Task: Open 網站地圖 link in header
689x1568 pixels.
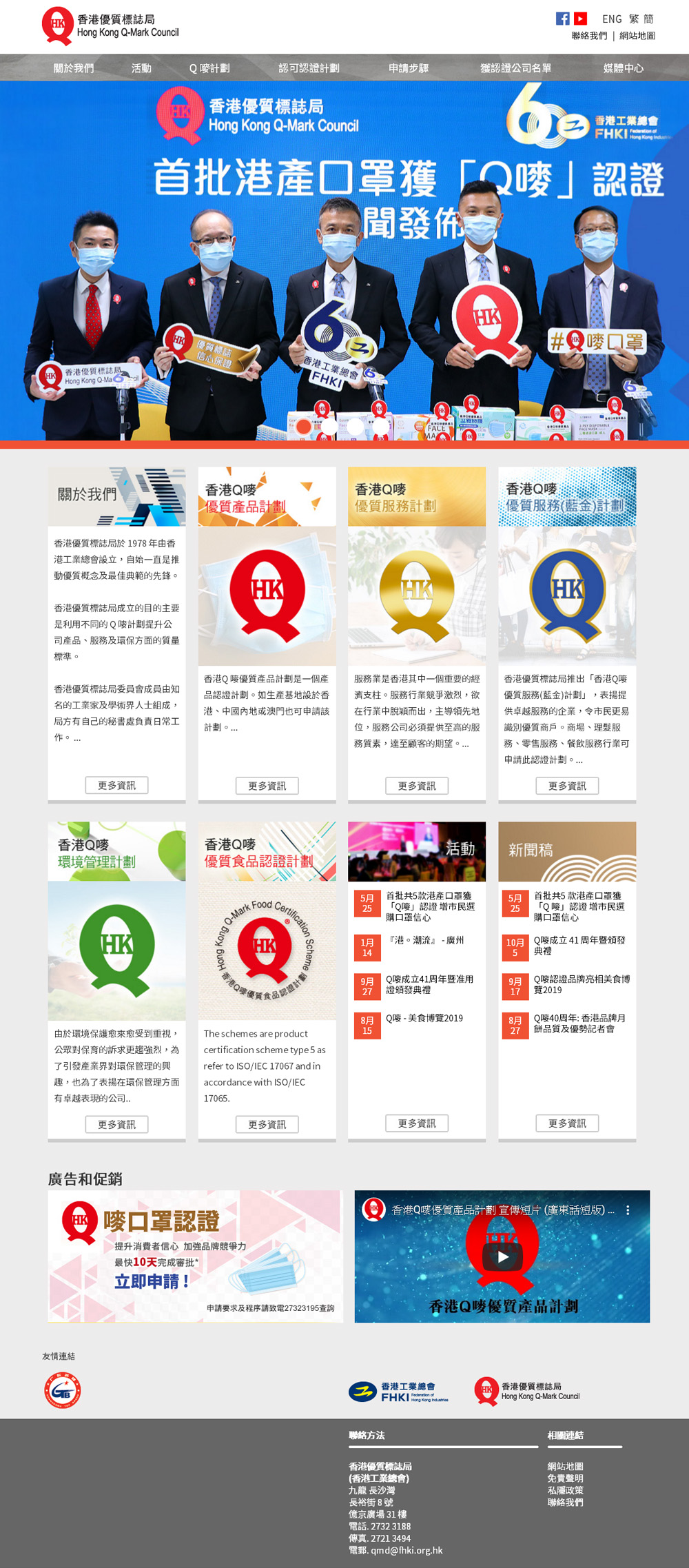Action: 637,36
